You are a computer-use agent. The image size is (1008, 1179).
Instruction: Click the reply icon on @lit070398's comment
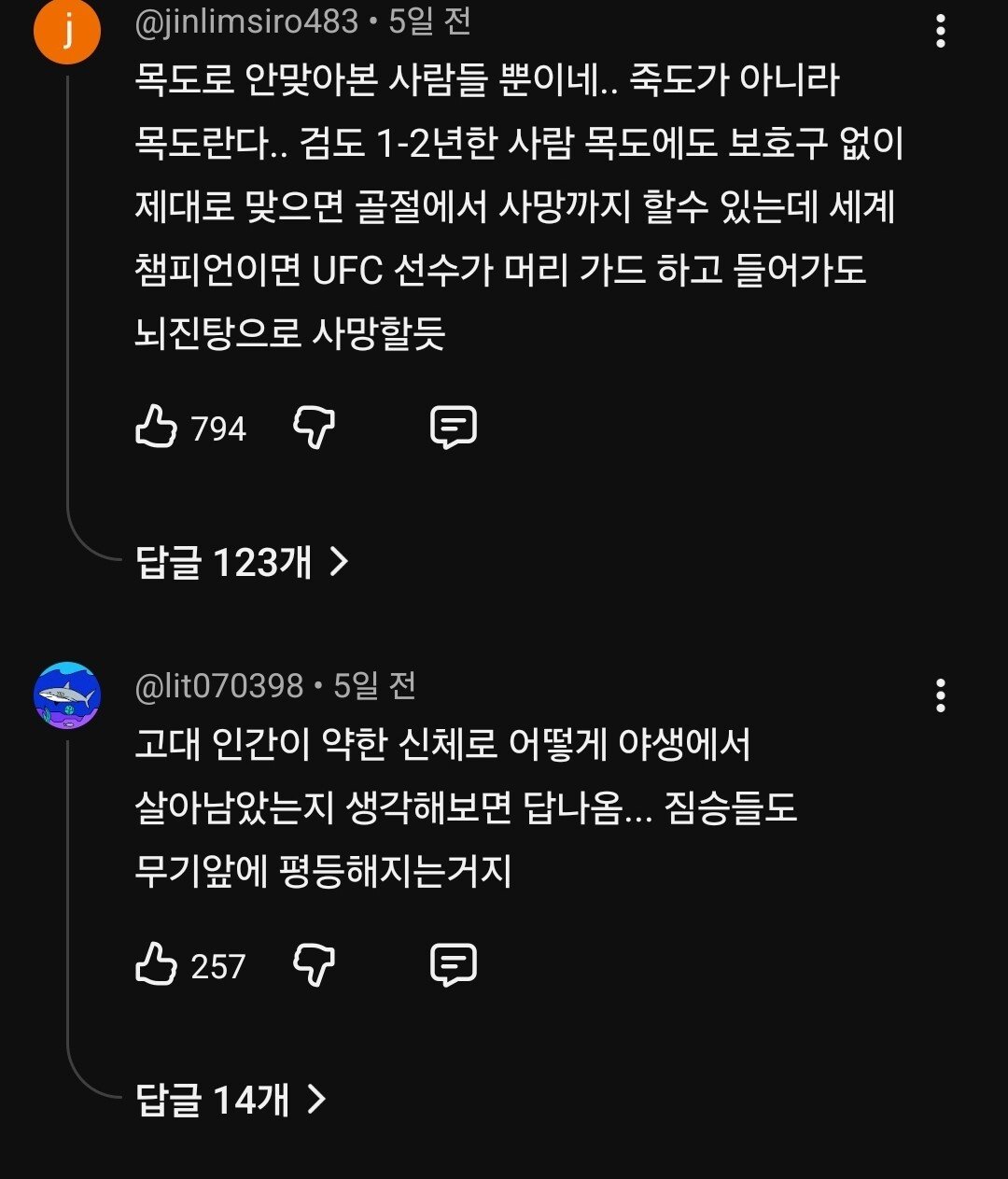[x=455, y=966]
